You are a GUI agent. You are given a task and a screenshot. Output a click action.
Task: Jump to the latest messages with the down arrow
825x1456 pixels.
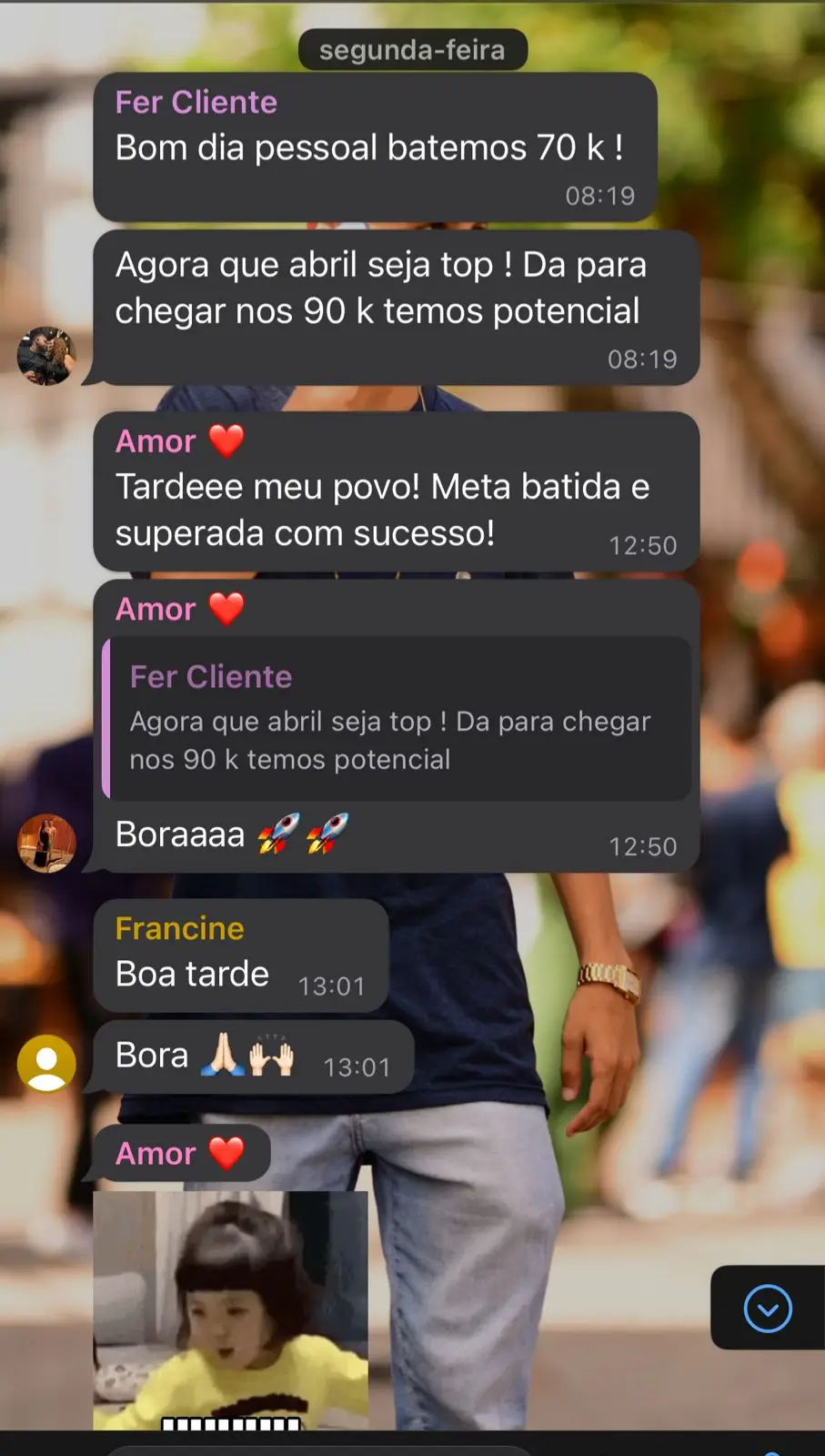pos(767,1309)
